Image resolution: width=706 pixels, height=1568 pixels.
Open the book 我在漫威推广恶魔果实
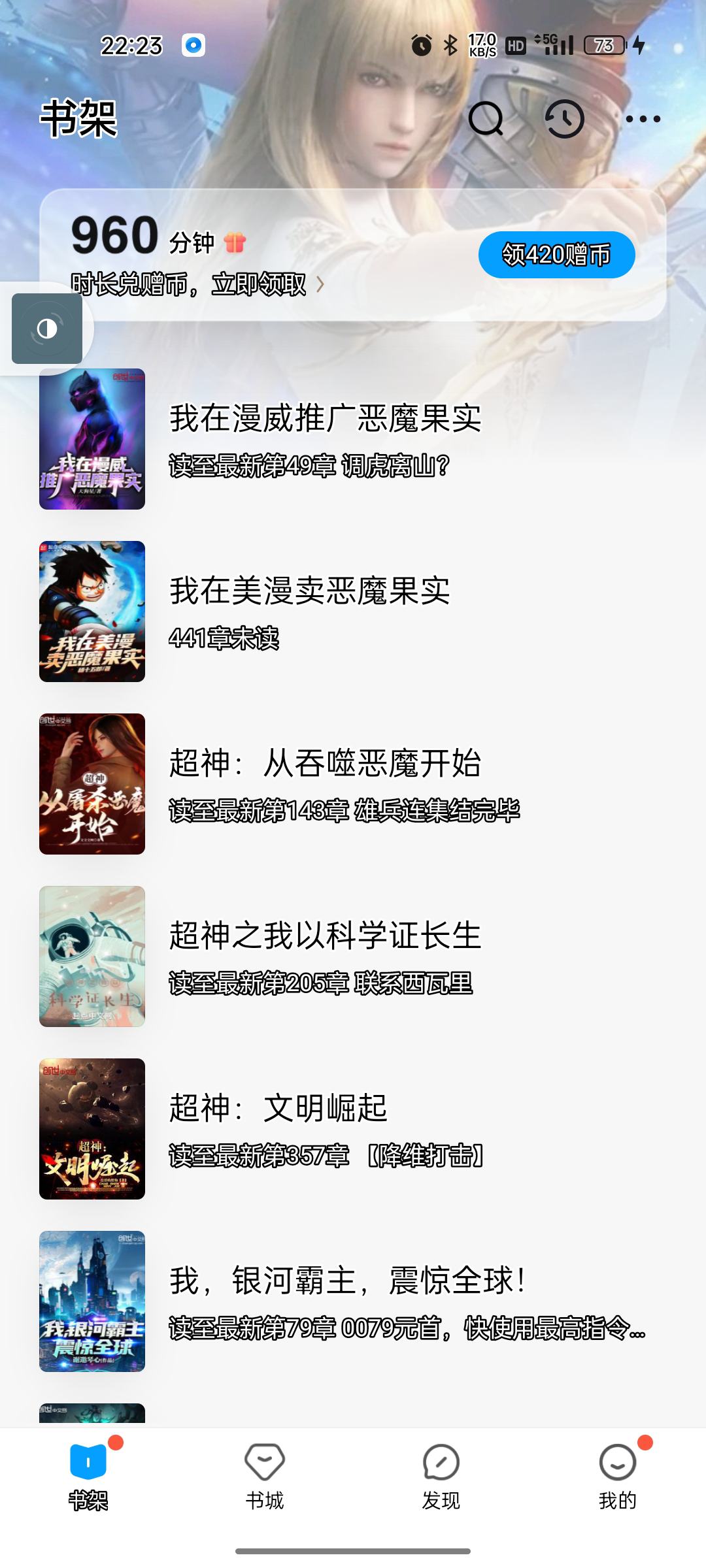coord(325,419)
